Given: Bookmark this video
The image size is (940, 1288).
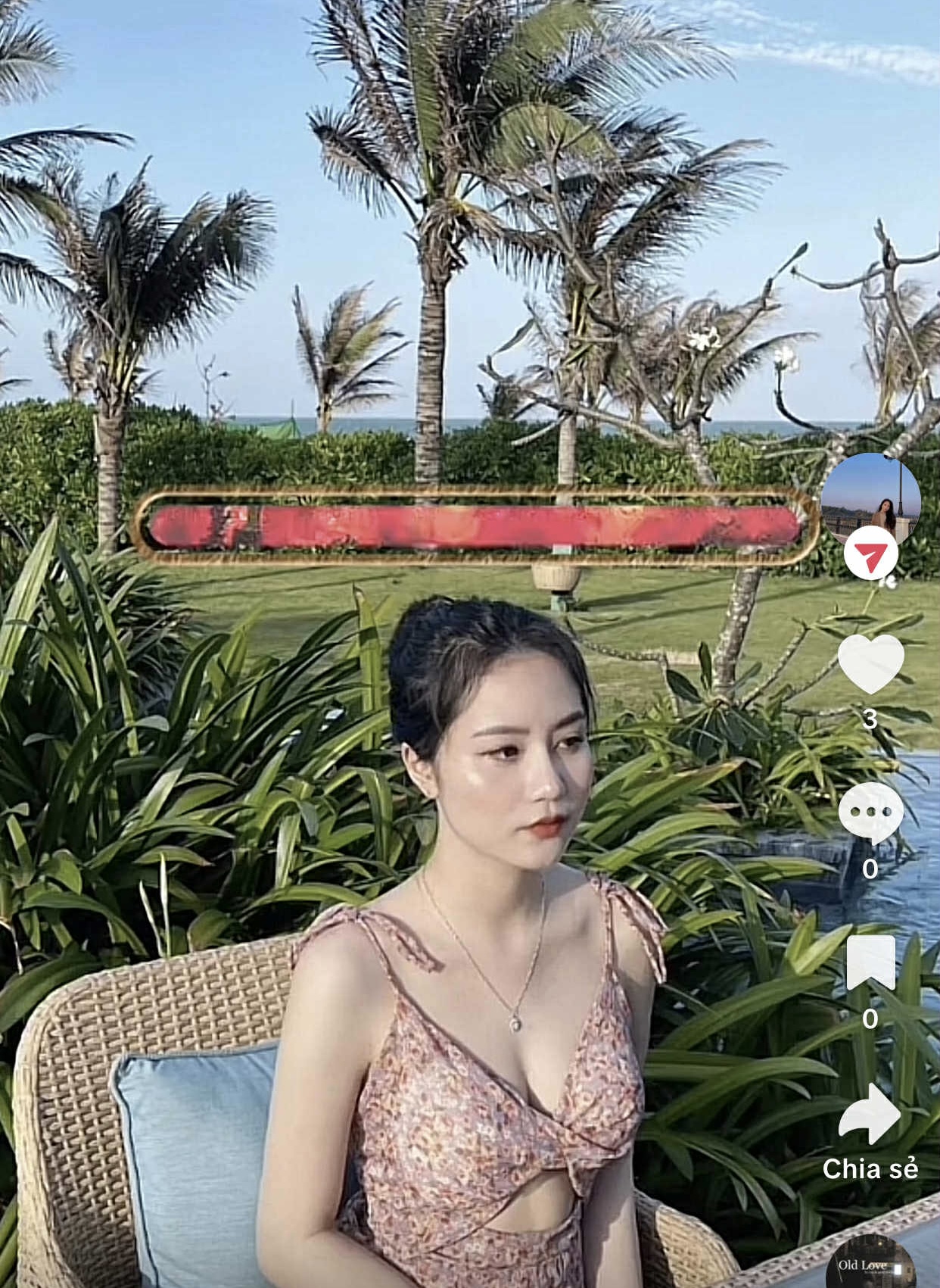Looking at the screenshot, I should click(870, 962).
